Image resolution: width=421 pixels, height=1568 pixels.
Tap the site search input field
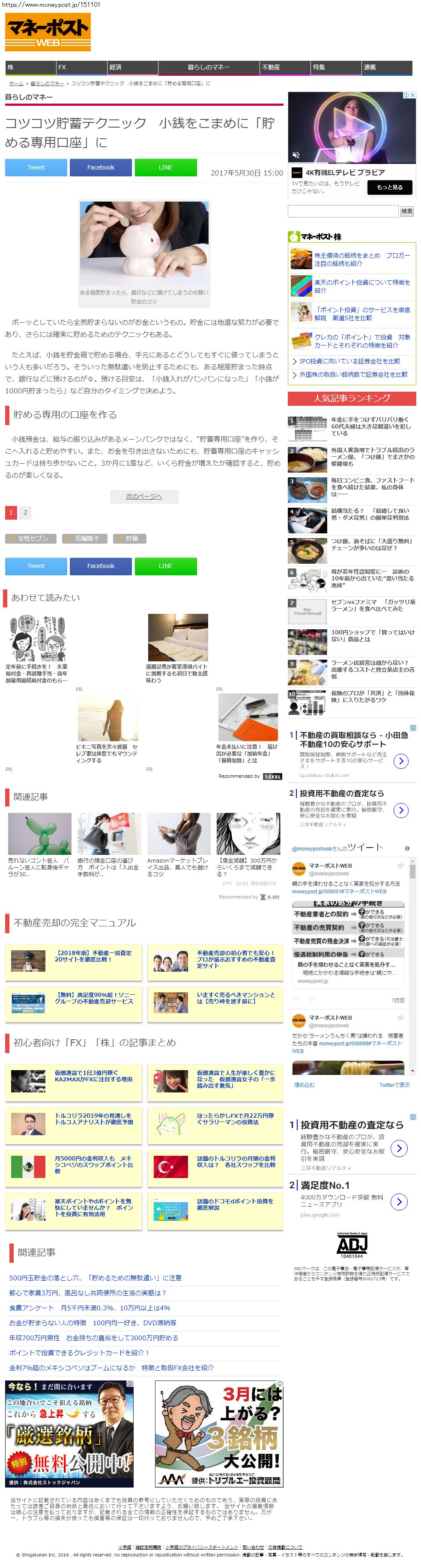(342, 211)
